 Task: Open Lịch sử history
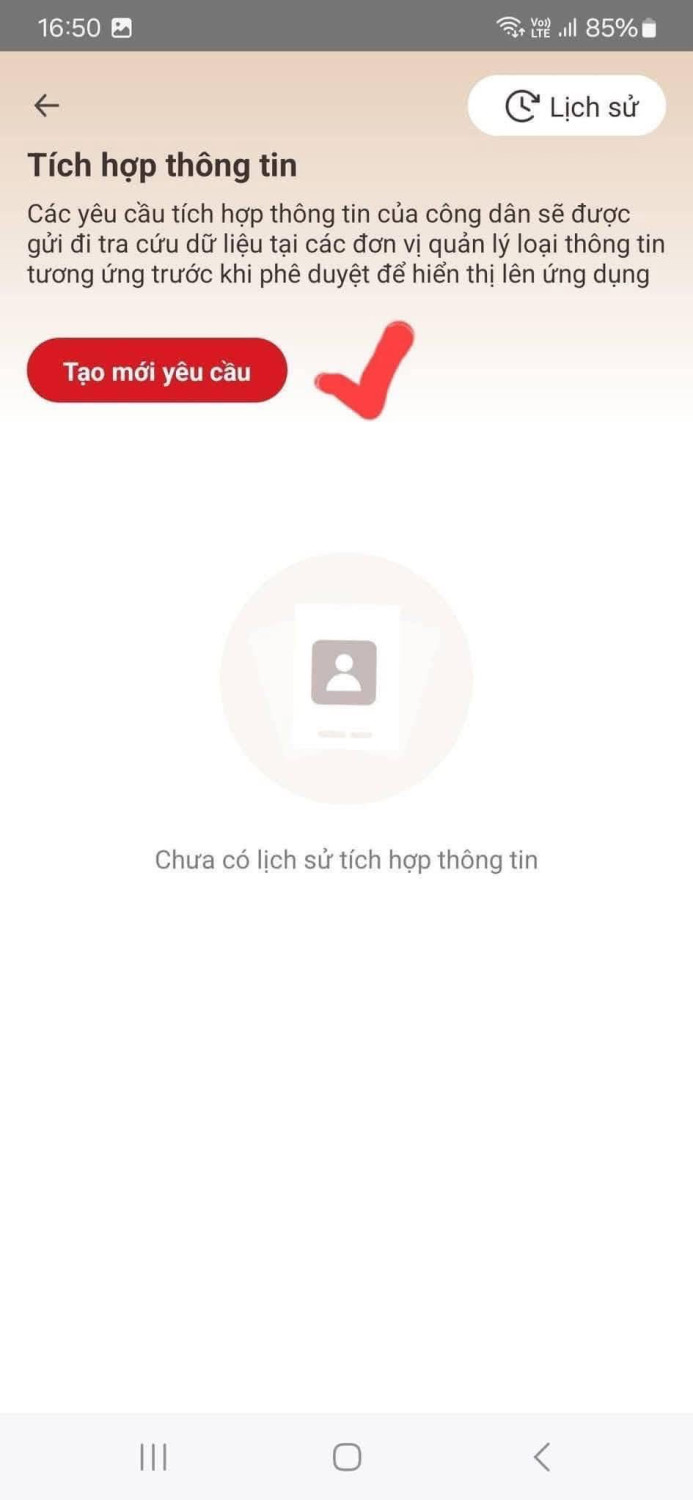[567, 106]
